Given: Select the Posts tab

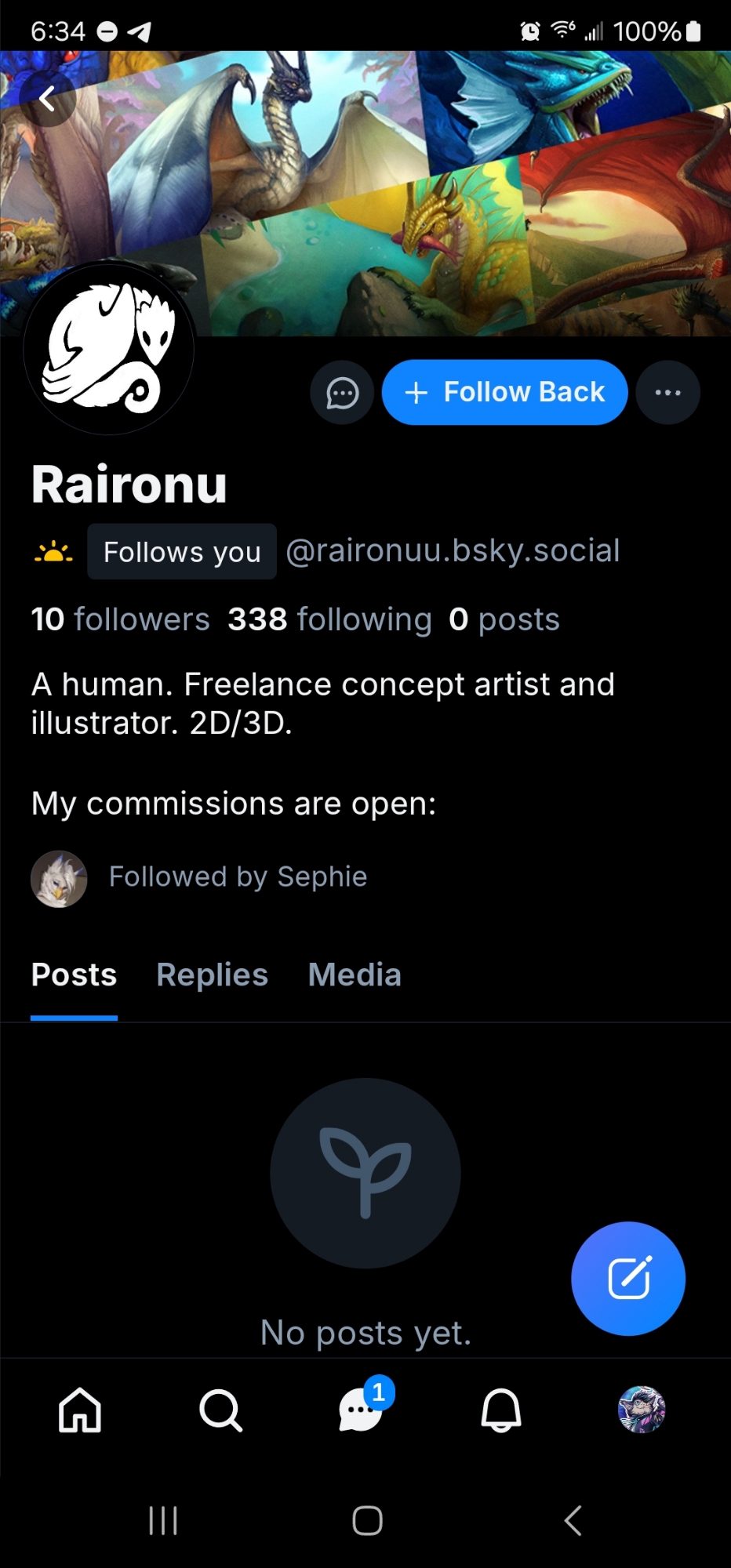Looking at the screenshot, I should 74,975.
